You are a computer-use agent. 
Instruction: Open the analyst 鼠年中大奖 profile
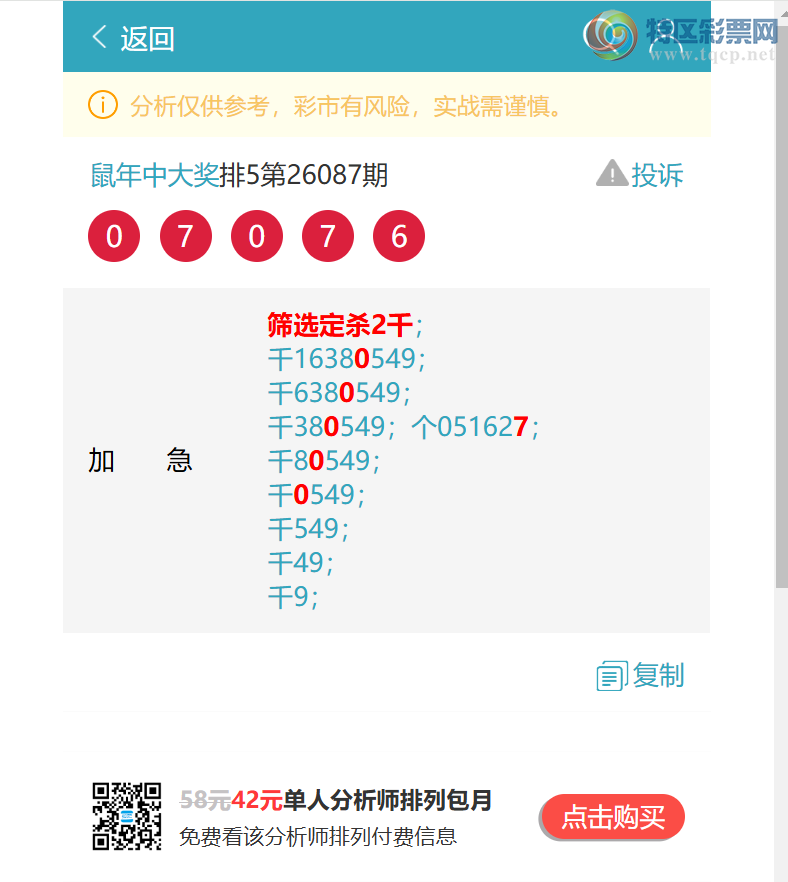(154, 176)
